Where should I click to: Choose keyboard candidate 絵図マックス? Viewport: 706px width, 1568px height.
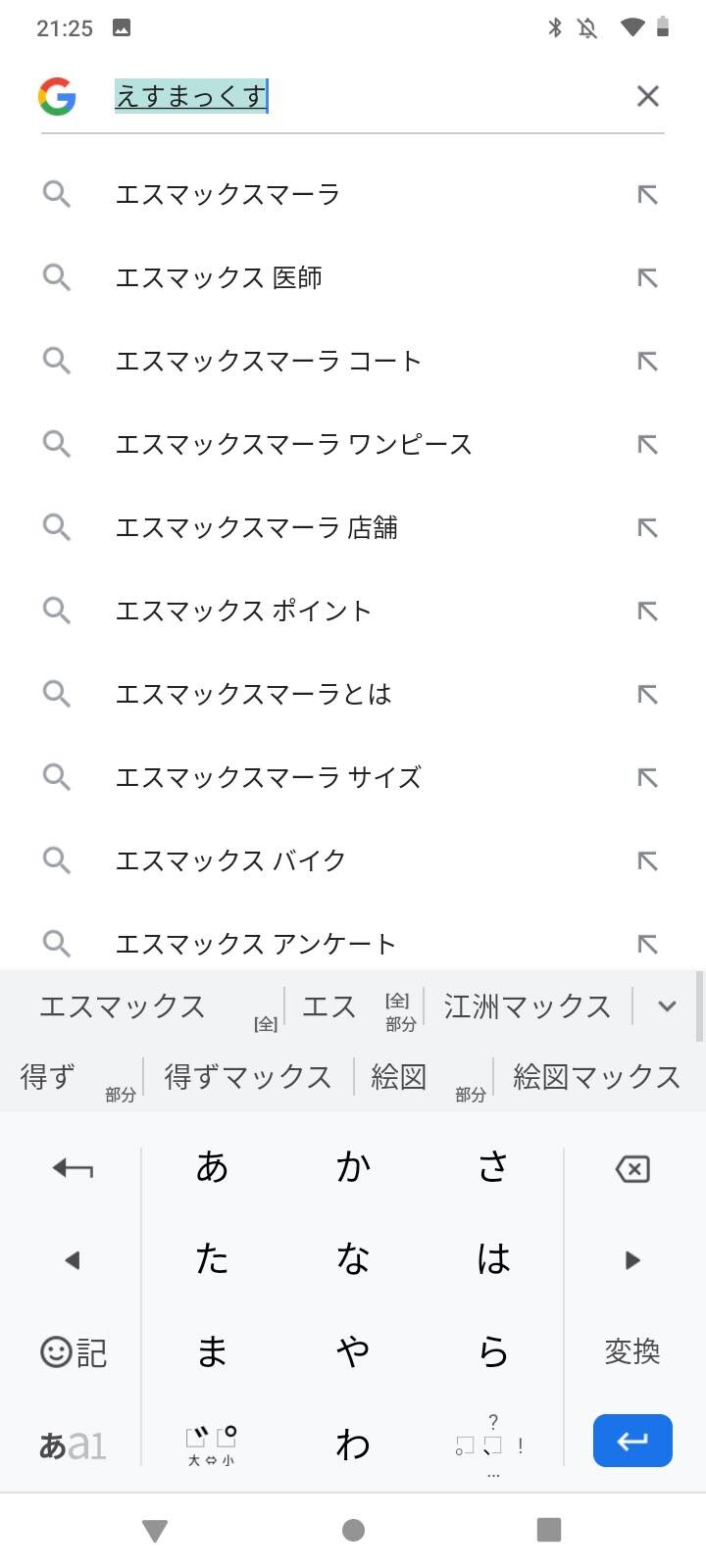596,1077
